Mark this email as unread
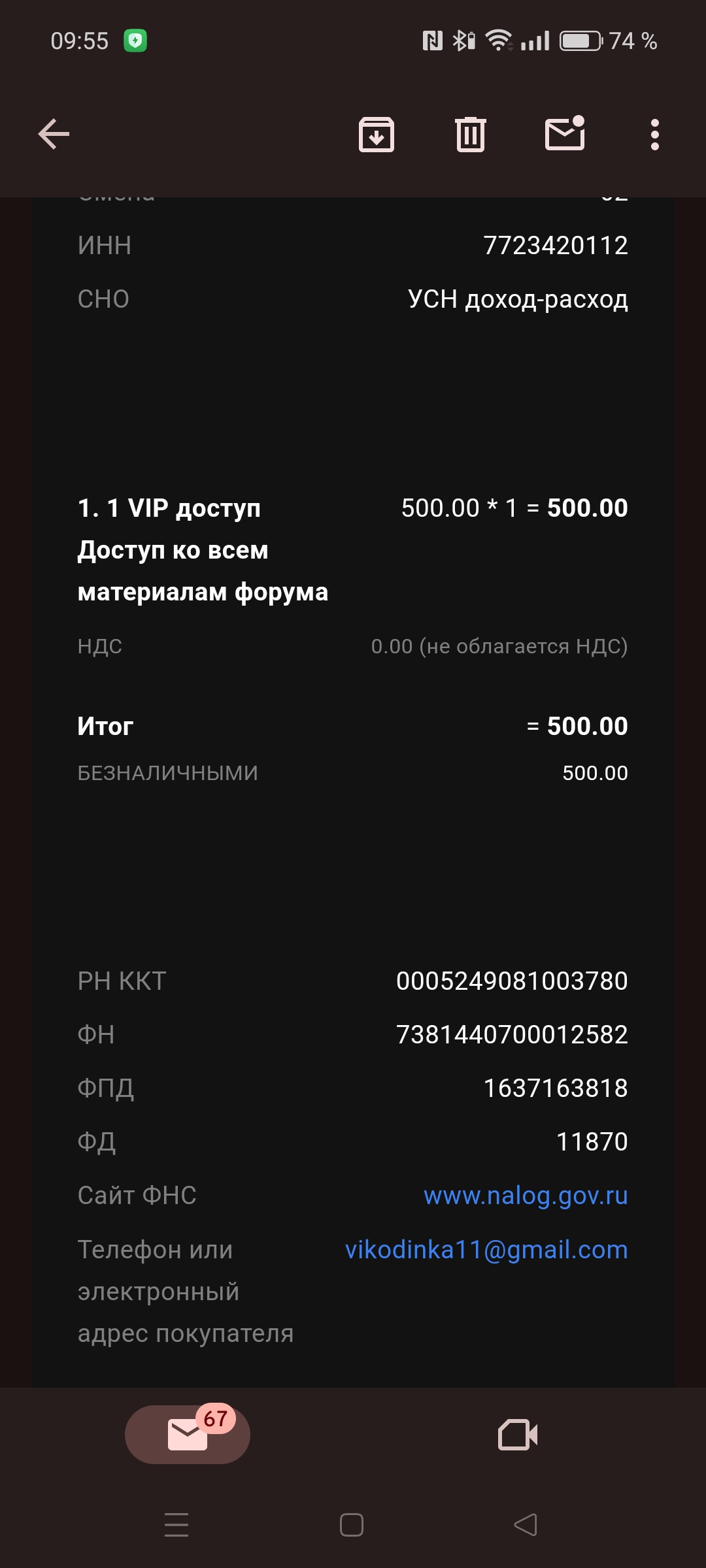This screenshot has height=1568, width=706. click(x=565, y=133)
